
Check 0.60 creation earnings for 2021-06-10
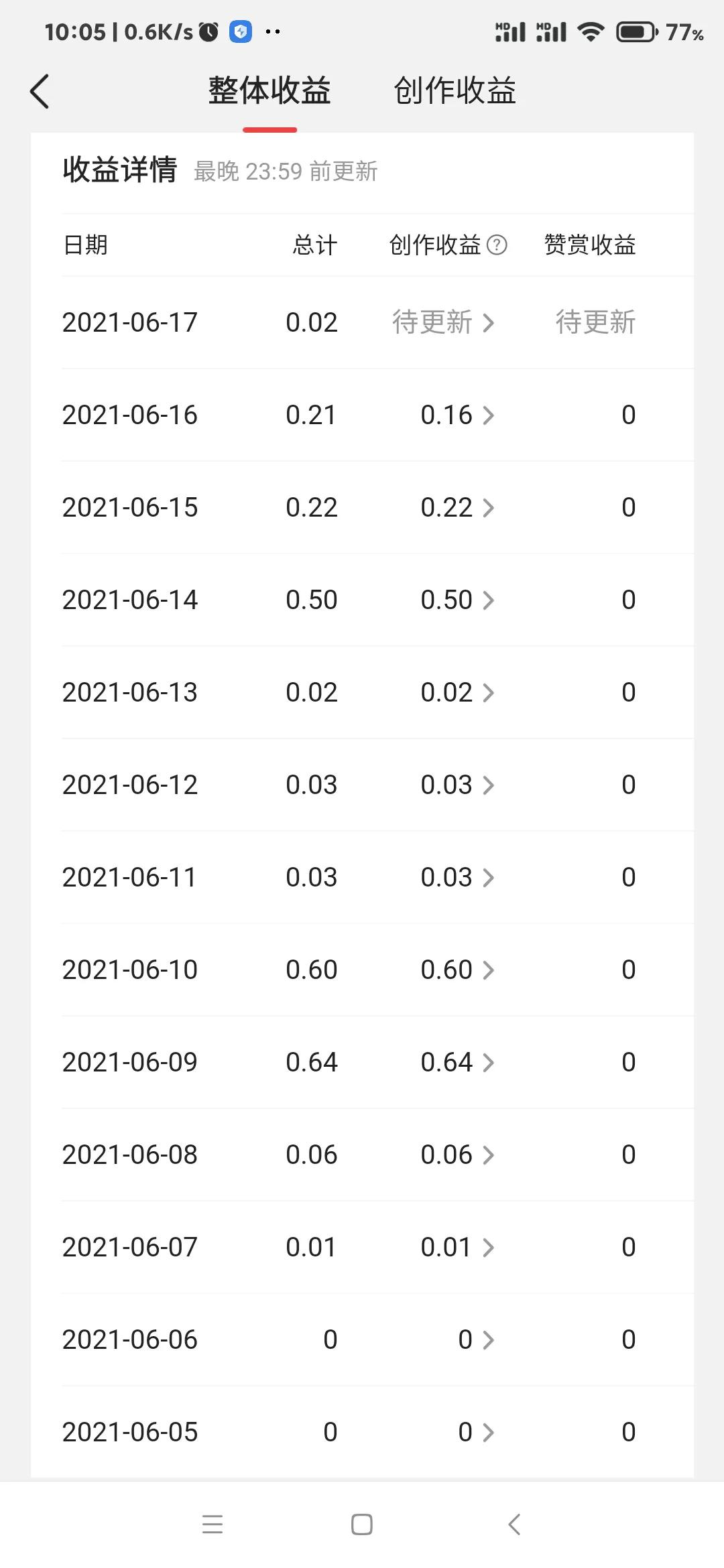tap(457, 970)
